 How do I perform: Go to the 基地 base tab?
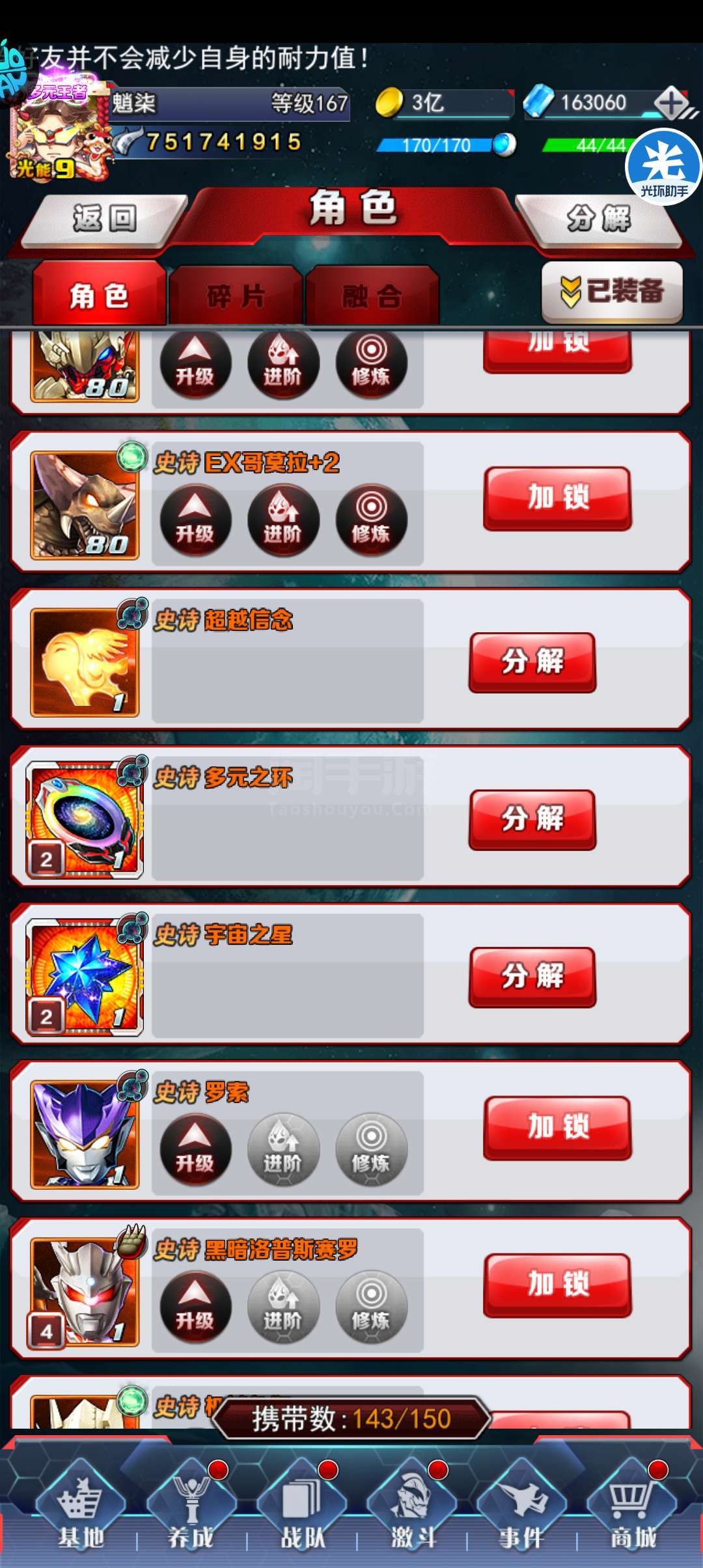pos(81,1509)
